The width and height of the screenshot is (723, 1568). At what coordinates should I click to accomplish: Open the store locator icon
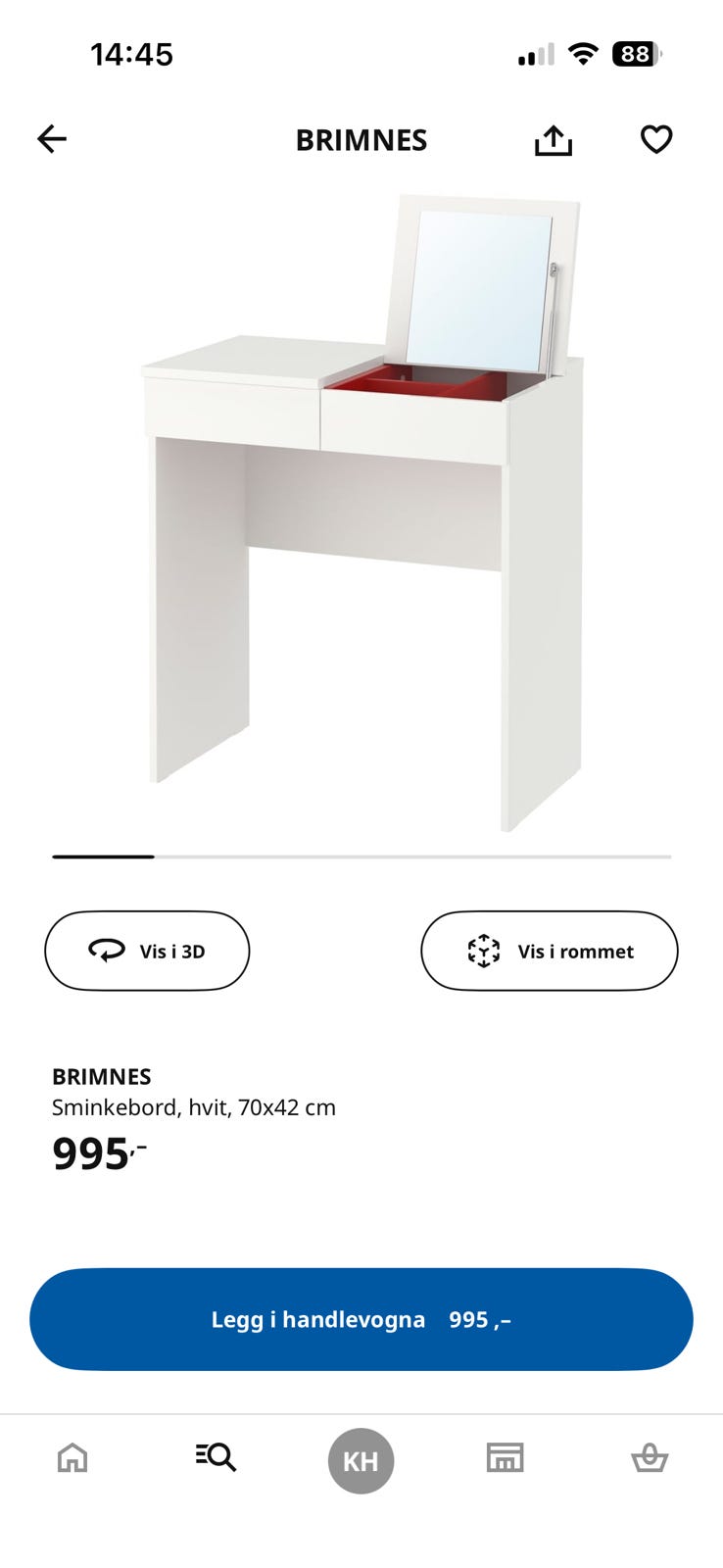[x=506, y=1459]
